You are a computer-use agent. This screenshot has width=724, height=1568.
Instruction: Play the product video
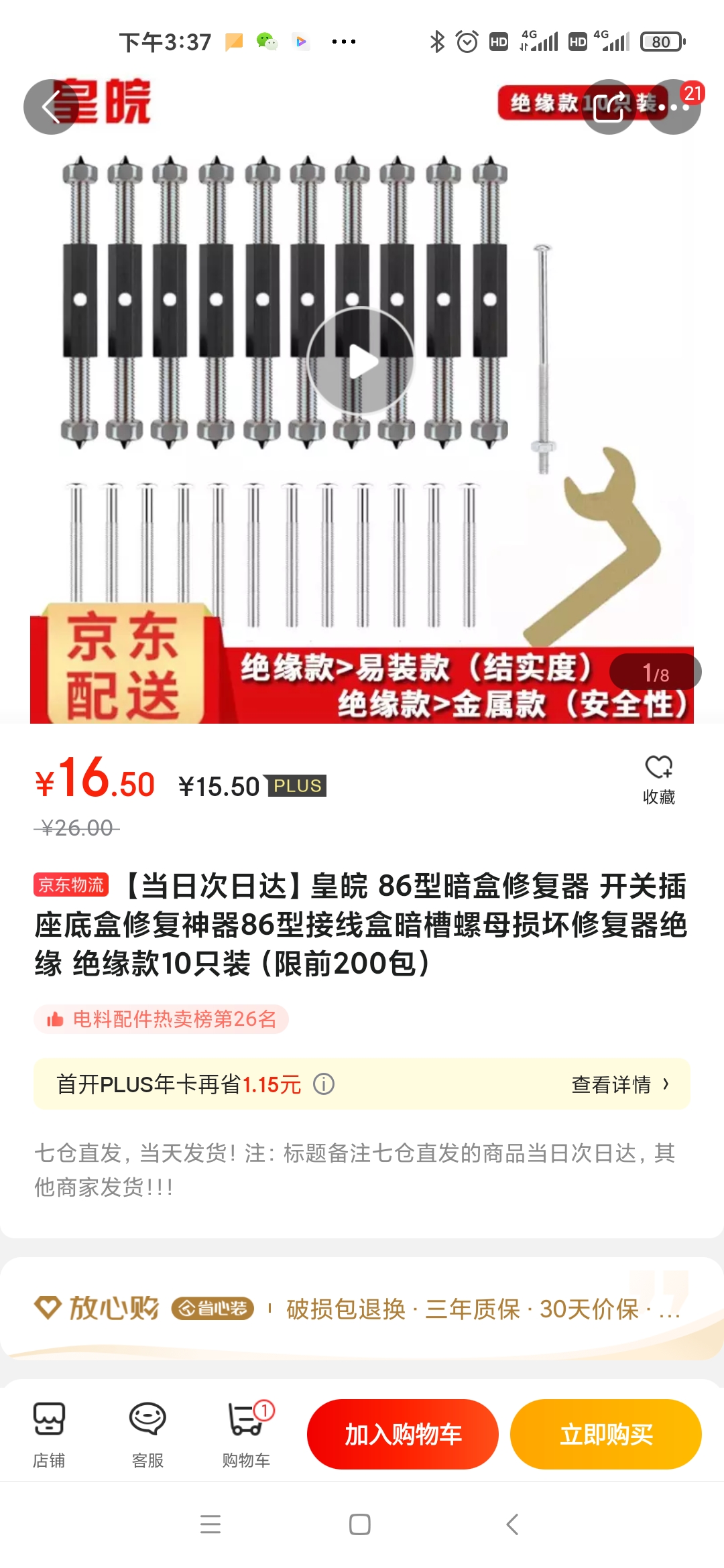point(361,361)
